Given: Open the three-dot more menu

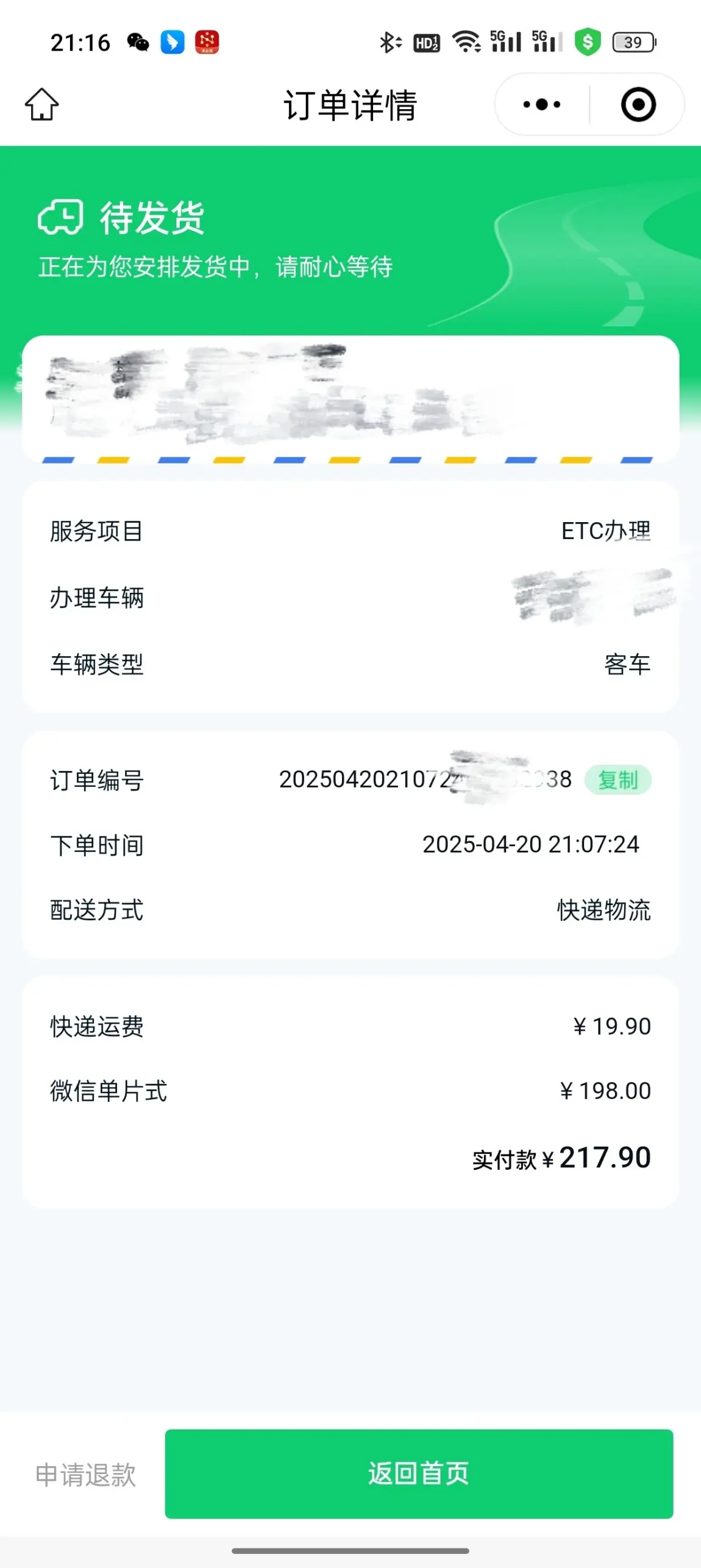Looking at the screenshot, I should (542, 104).
